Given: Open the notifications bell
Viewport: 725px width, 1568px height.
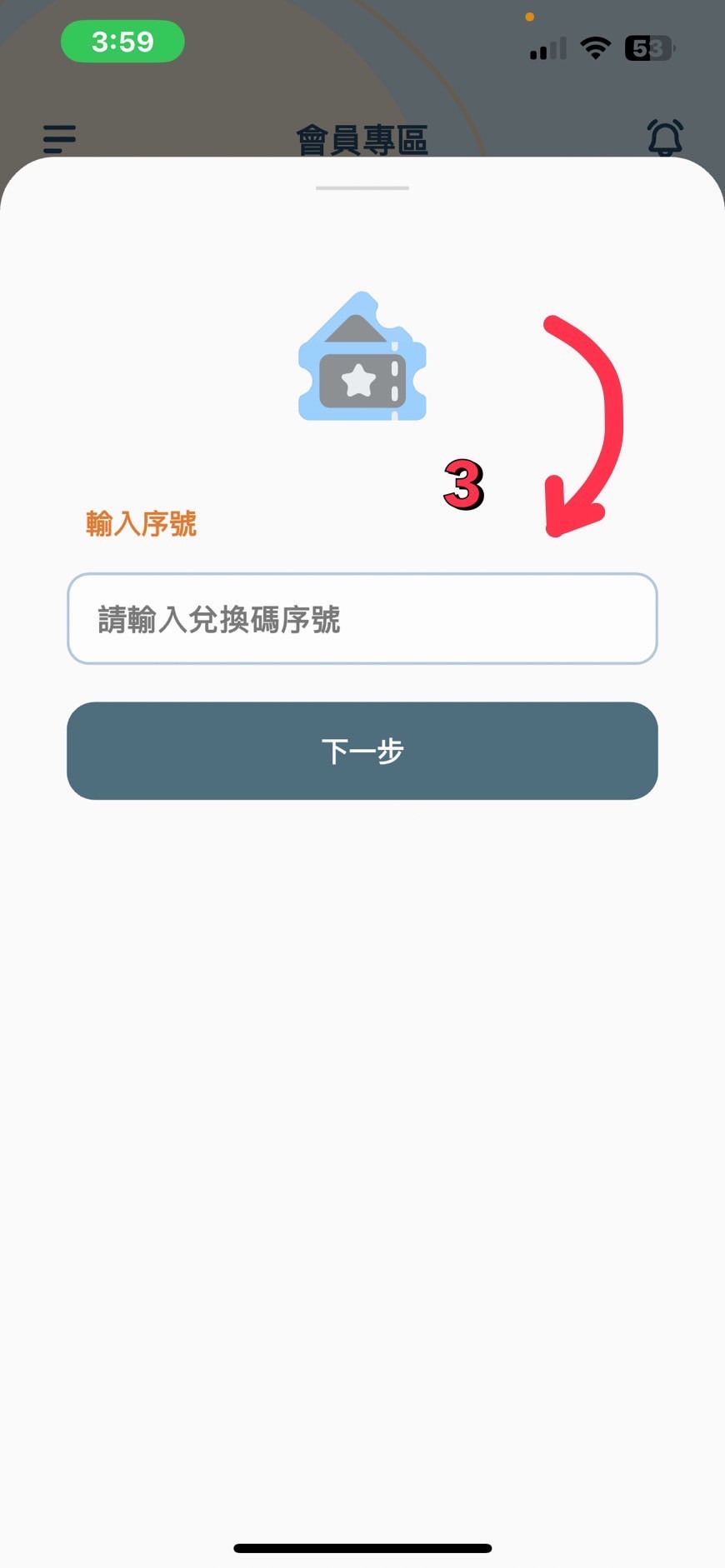Looking at the screenshot, I should [664, 137].
